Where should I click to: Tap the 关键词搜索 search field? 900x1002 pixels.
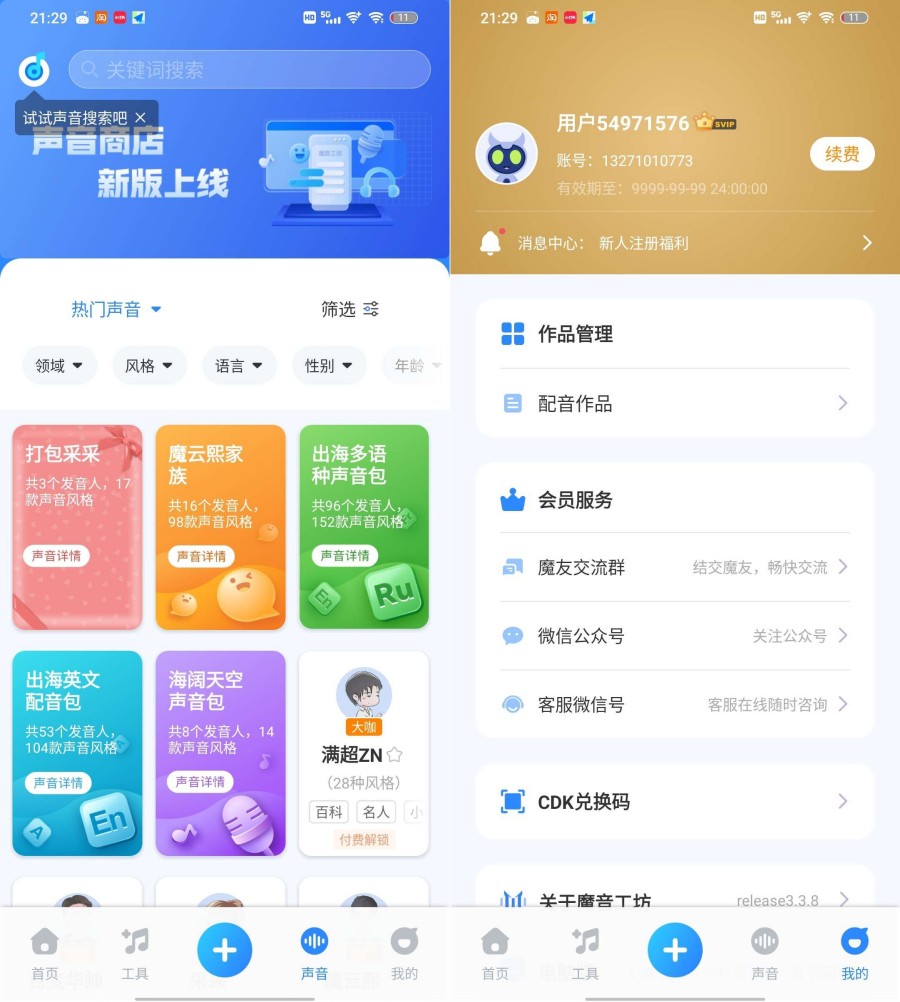click(x=250, y=70)
